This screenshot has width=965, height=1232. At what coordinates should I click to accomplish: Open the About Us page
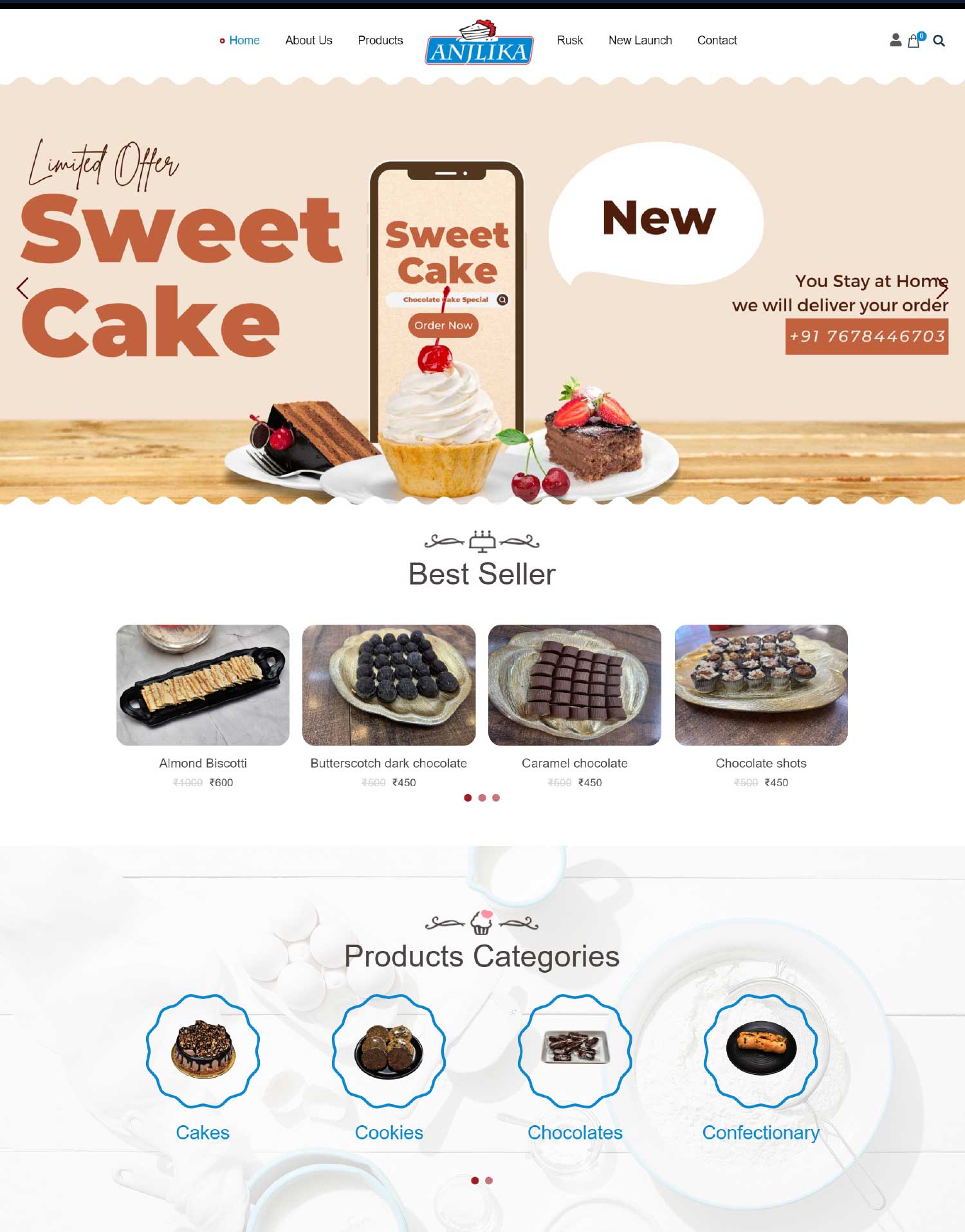click(309, 41)
